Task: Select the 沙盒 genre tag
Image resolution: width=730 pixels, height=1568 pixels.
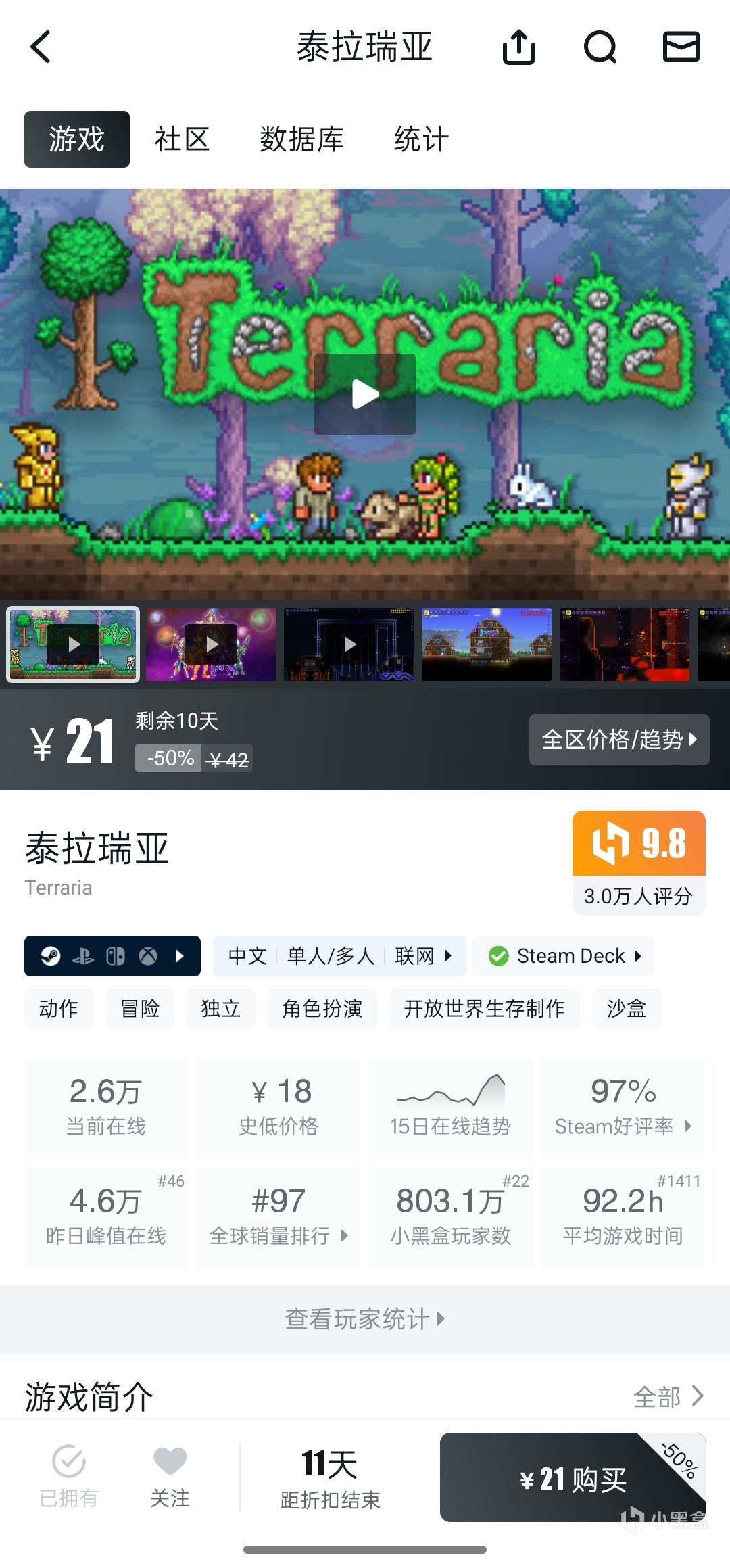Action: [626, 1009]
